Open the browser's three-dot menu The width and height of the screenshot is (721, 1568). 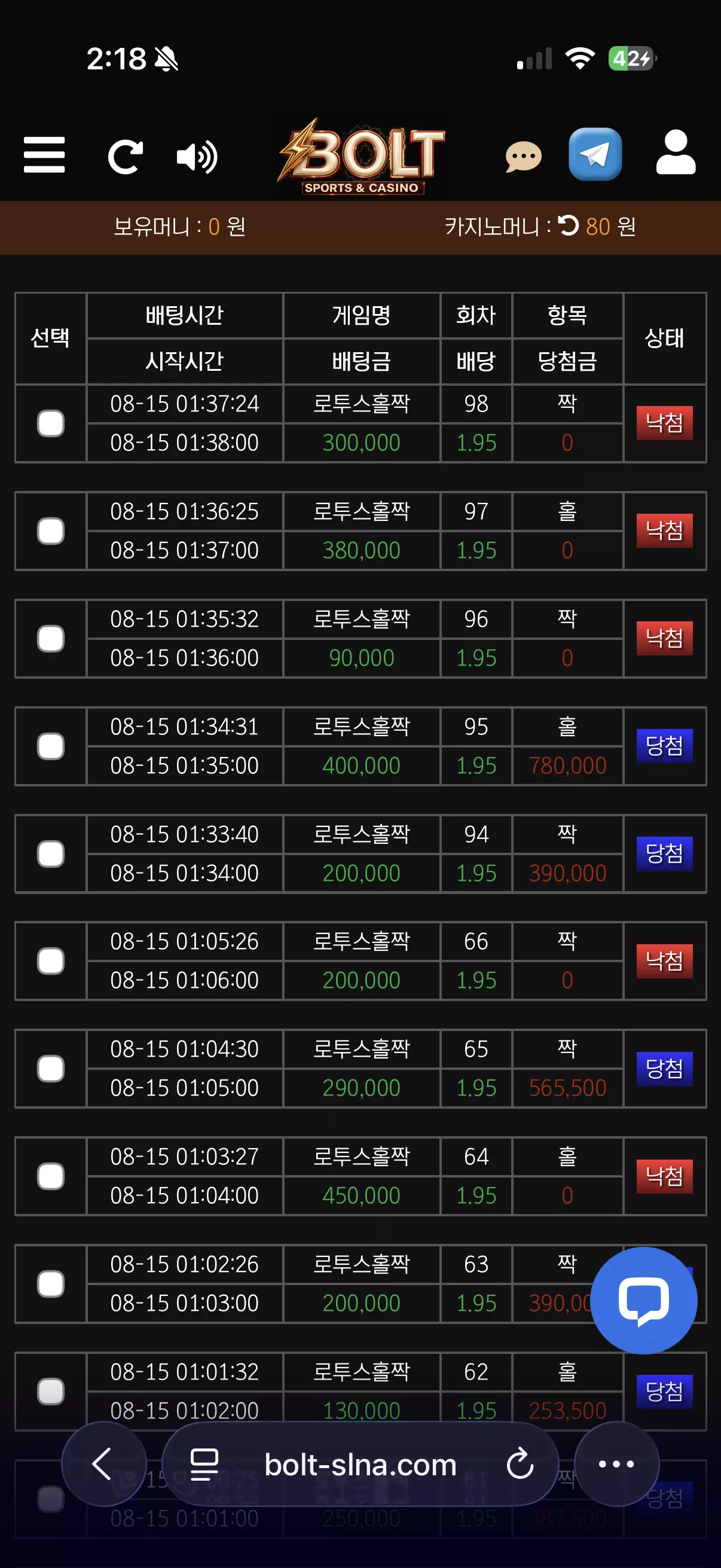[x=616, y=1463]
